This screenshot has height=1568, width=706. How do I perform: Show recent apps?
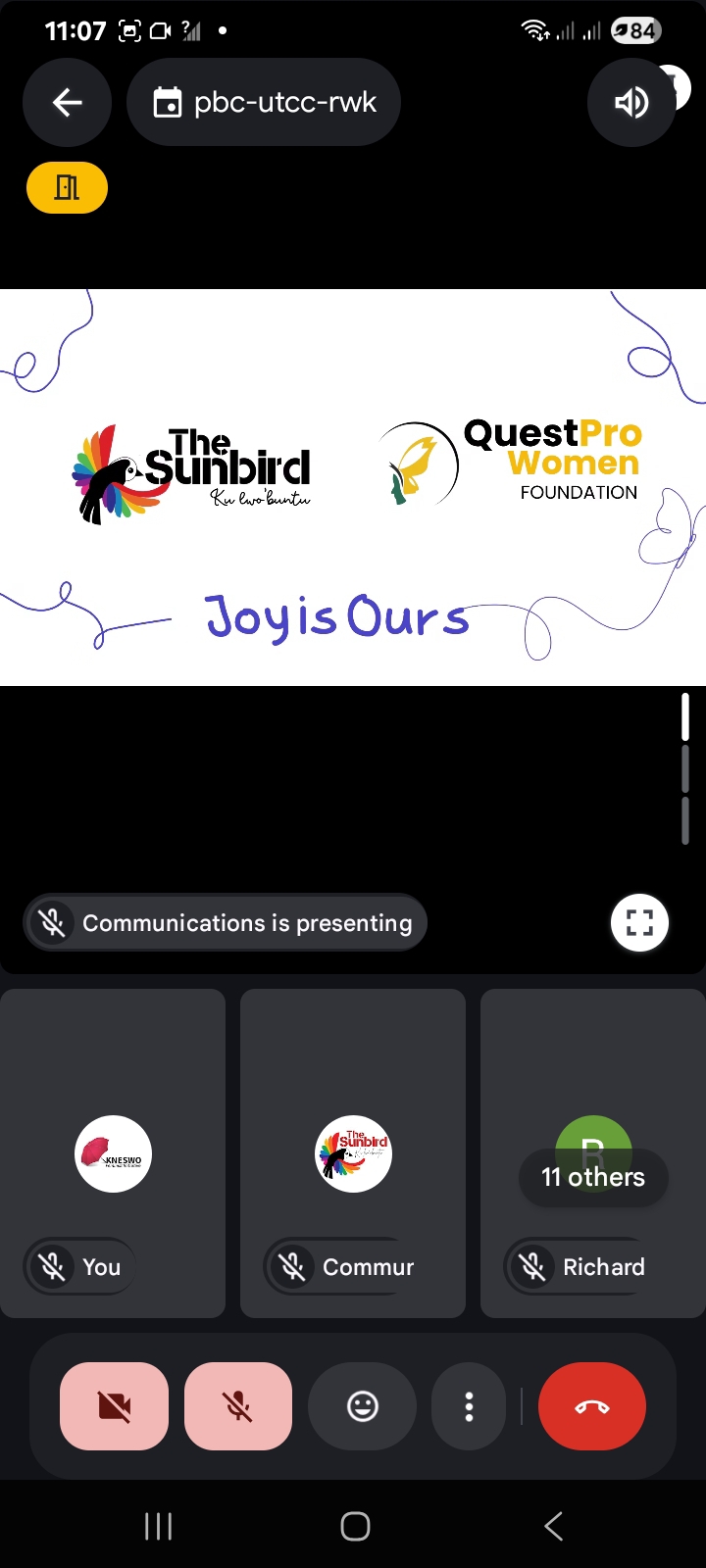click(158, 1526)
